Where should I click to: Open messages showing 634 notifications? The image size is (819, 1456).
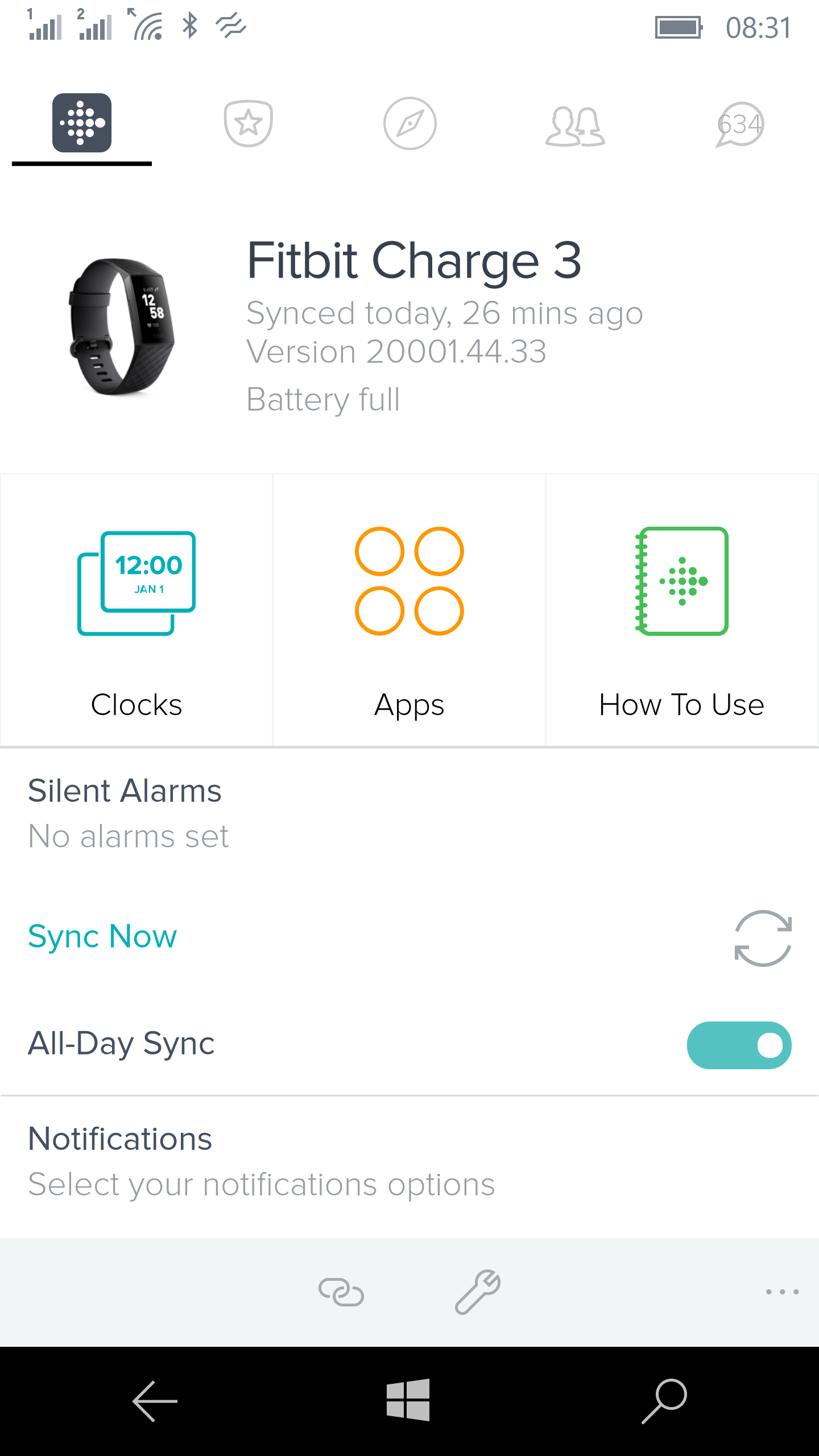click(738, 123)
